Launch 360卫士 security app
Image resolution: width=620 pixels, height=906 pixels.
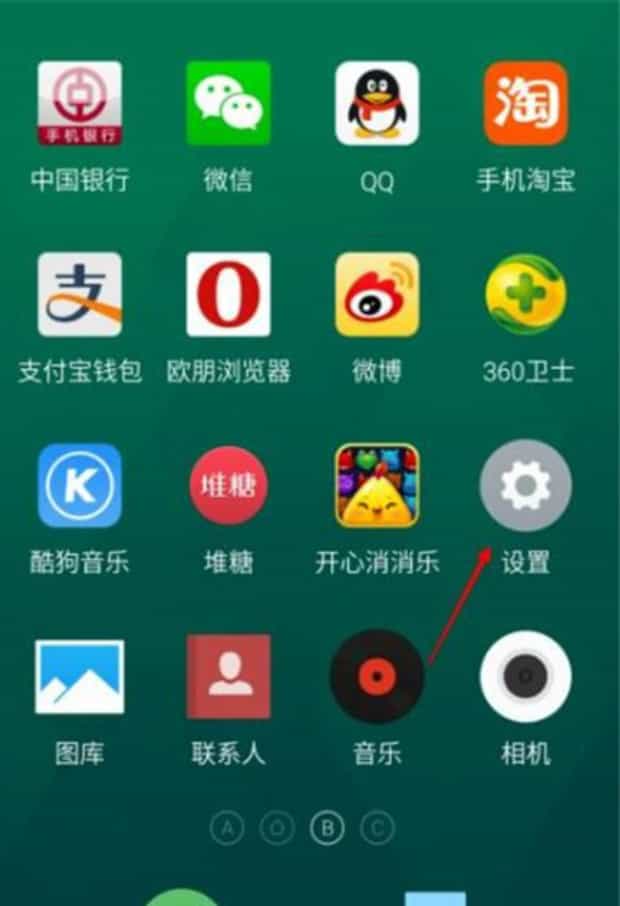pyautogui.click(x=525, y=295)
